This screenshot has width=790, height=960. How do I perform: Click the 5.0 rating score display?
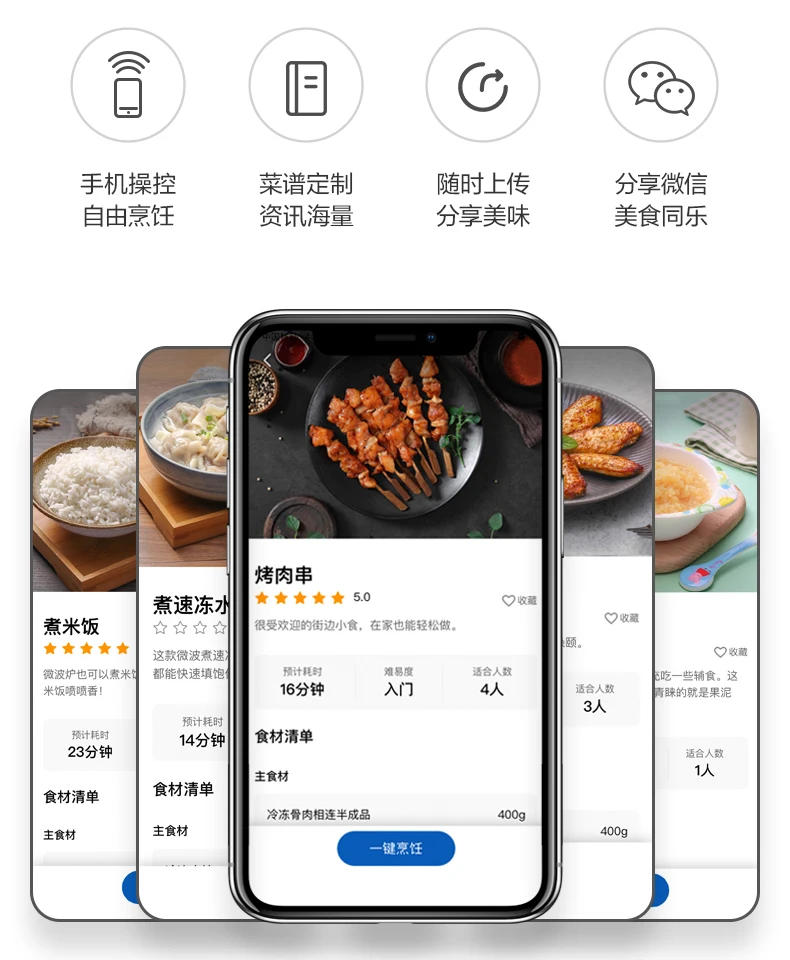362,597
